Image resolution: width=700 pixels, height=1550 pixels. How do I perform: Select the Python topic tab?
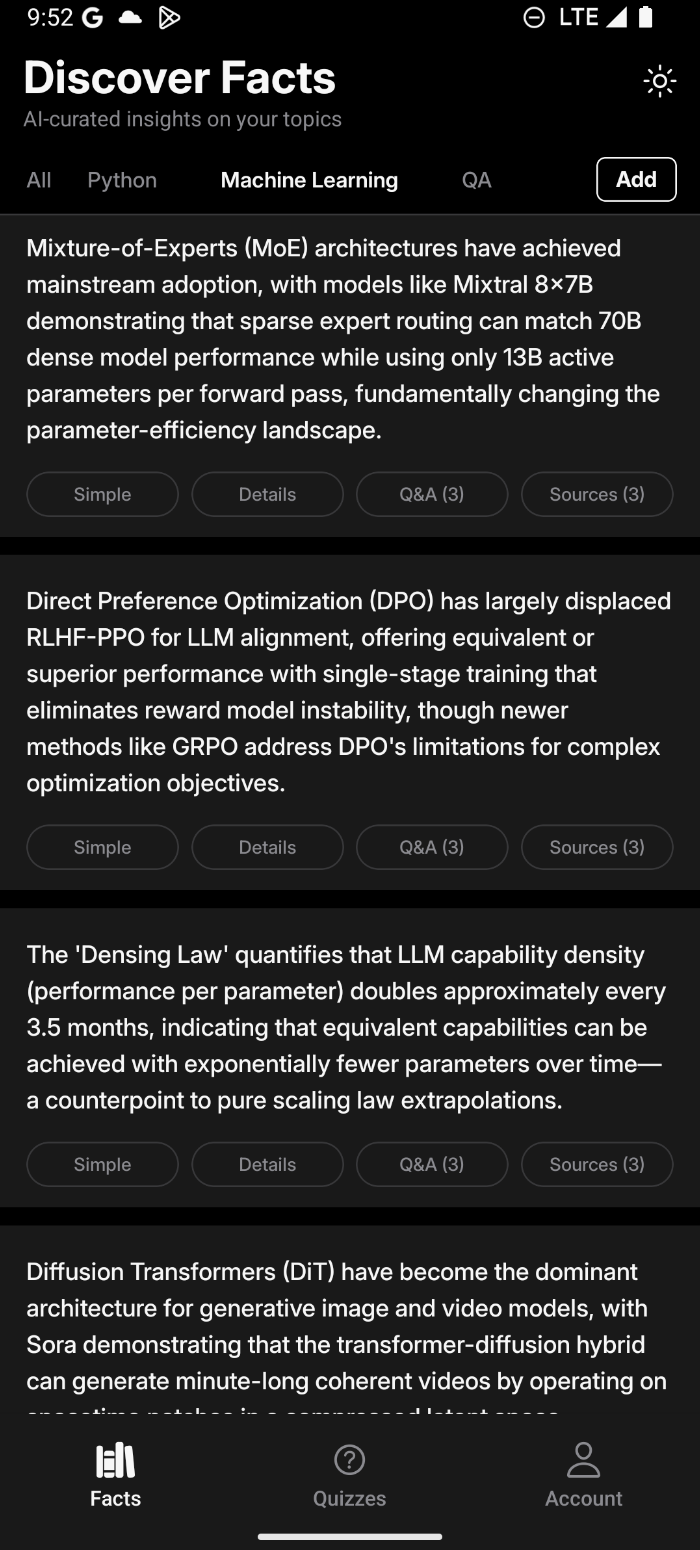(122, 180)
